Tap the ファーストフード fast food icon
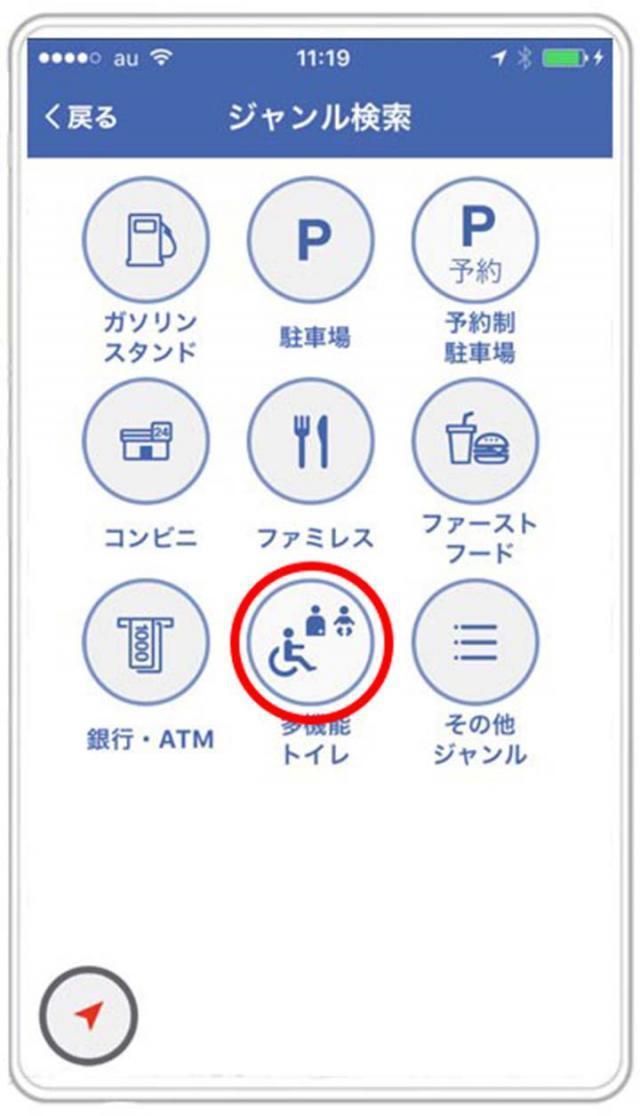This screenshot has height=1116, width=640. click(476, 441)
